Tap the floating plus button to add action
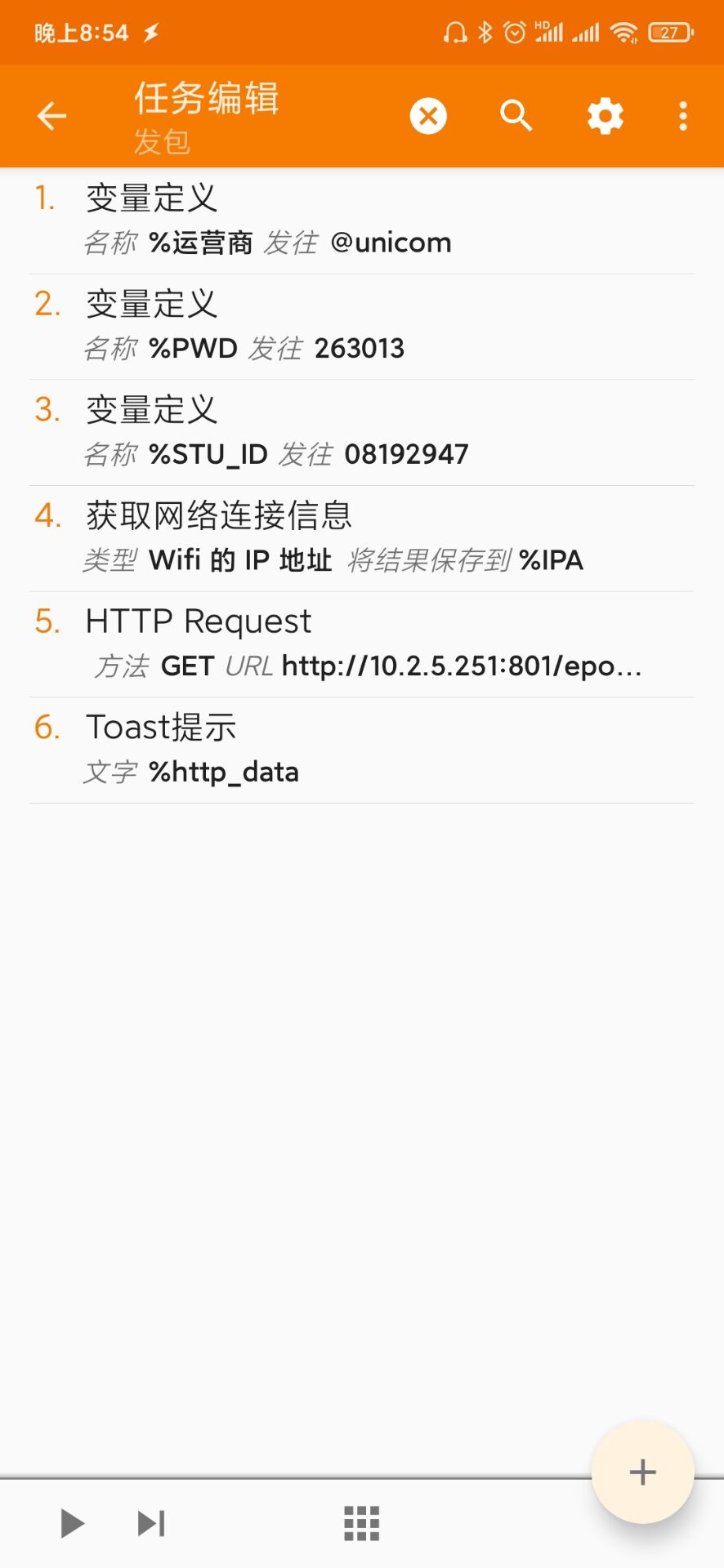724x1568 pixels. 641,1470
